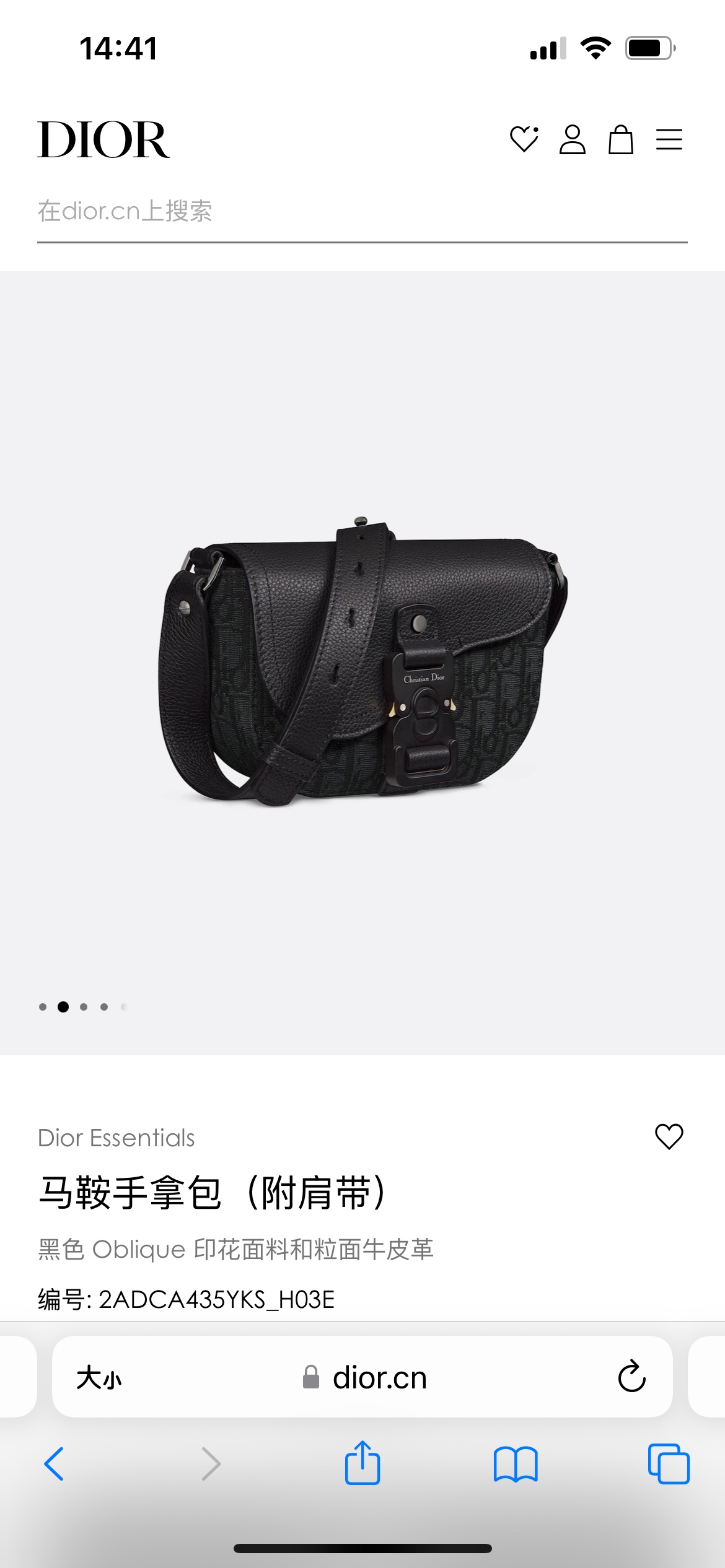The image size is (725, 1568).
Task: Open the account profile icon
Action: tap(572, 139)
